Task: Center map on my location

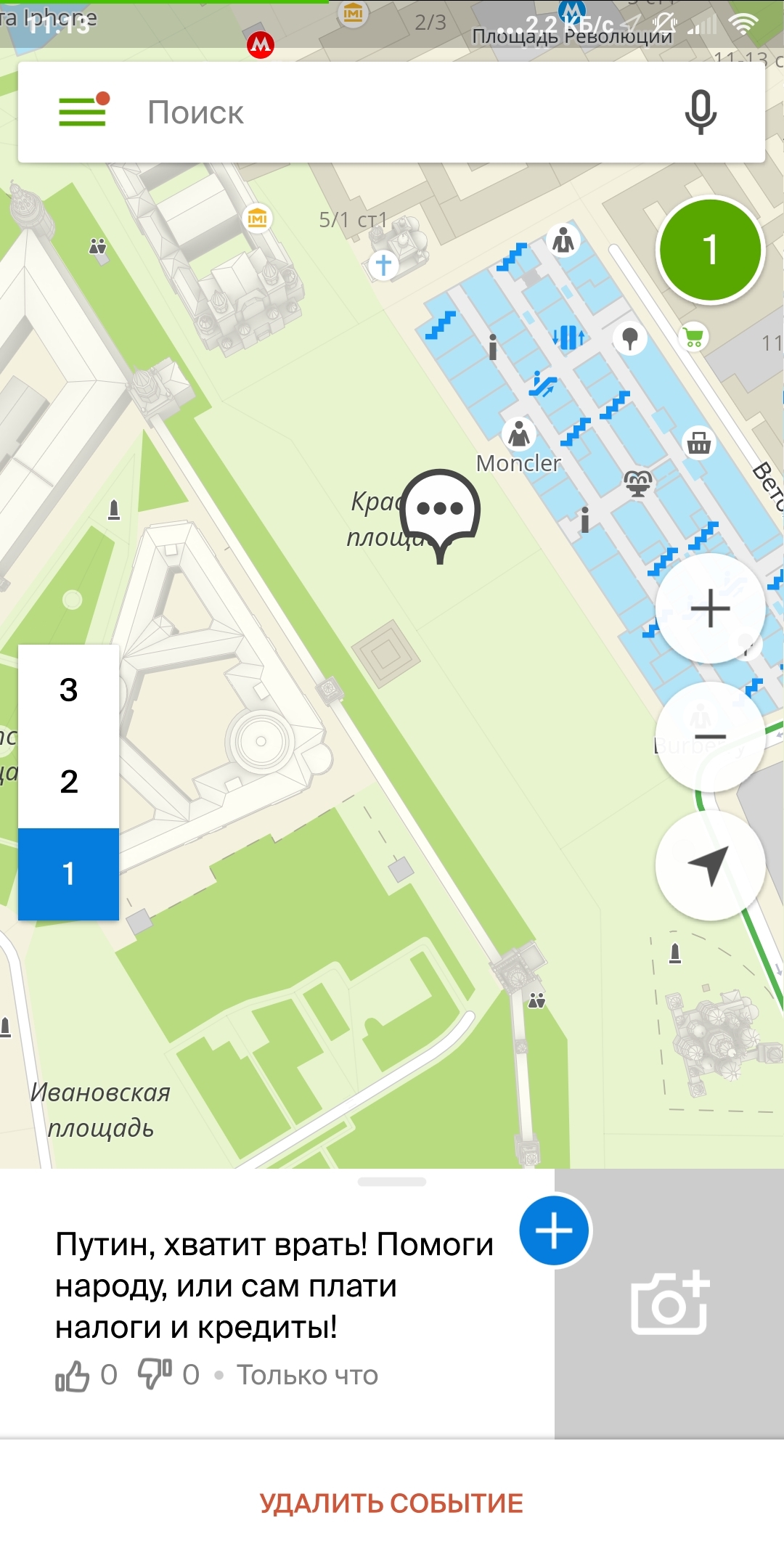Action: 710,865
